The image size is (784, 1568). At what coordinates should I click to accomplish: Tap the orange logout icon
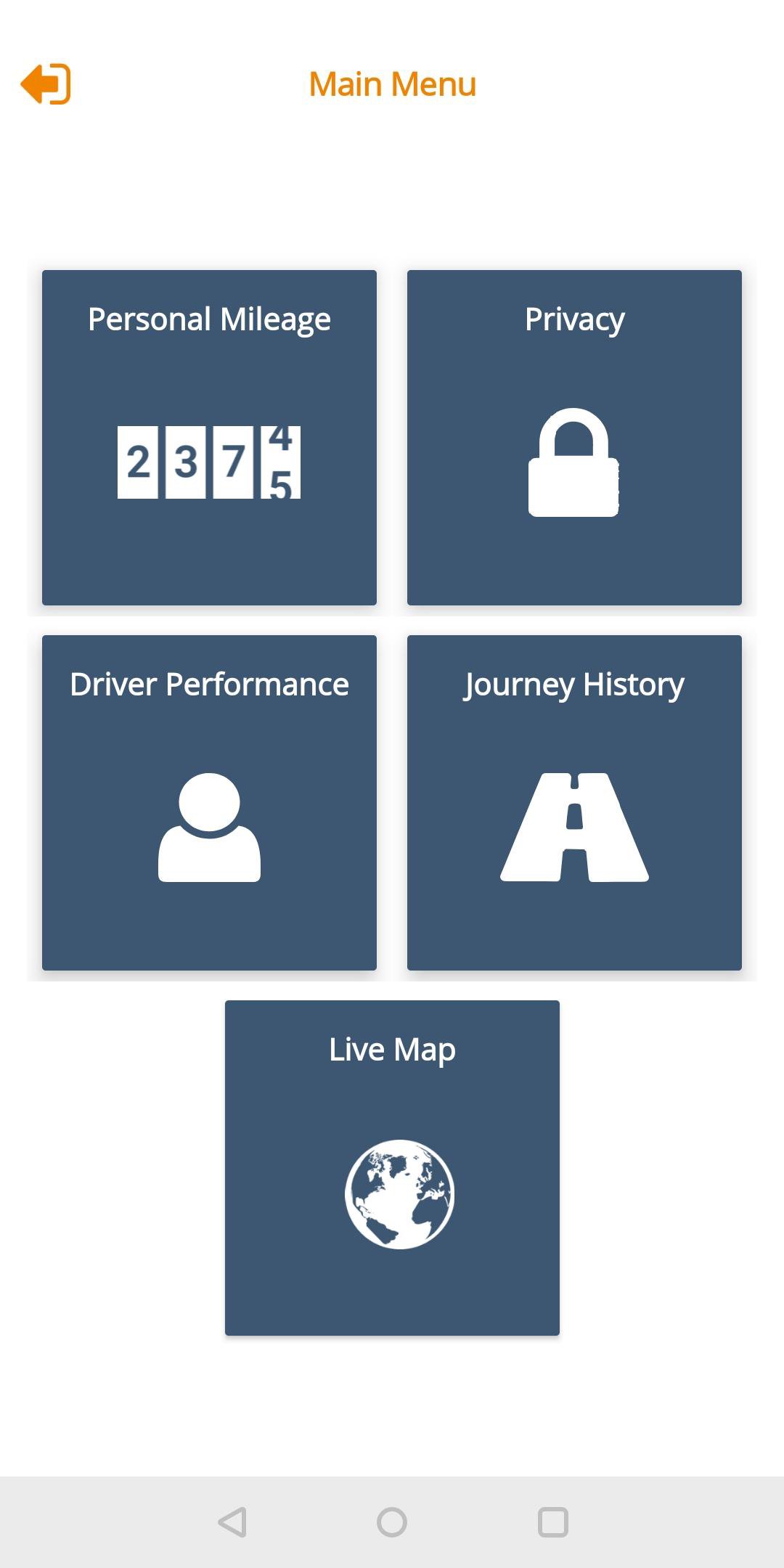[x=46, y=84]
